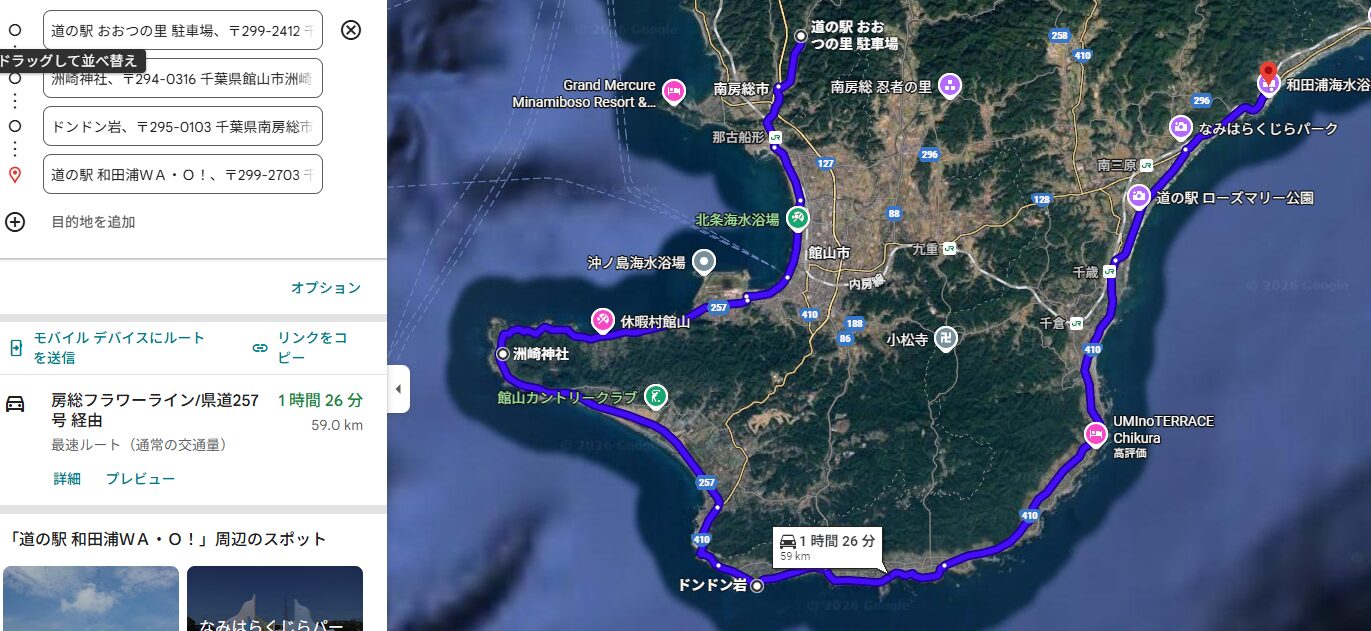Edit the 道の駅 和田浦 destination field
The height and width of the screenshot is (631, 1371).
[x=182, y=174]
